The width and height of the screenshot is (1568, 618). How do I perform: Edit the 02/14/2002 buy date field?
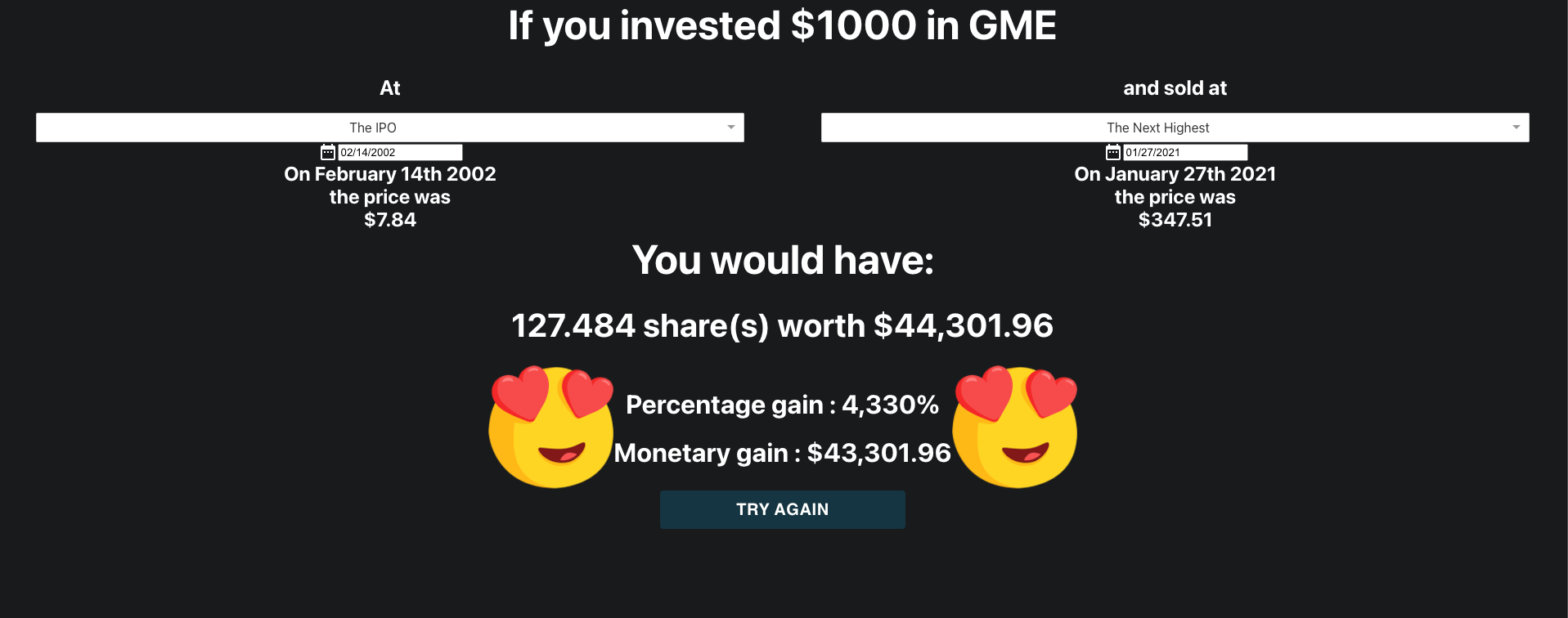point(399,153)
